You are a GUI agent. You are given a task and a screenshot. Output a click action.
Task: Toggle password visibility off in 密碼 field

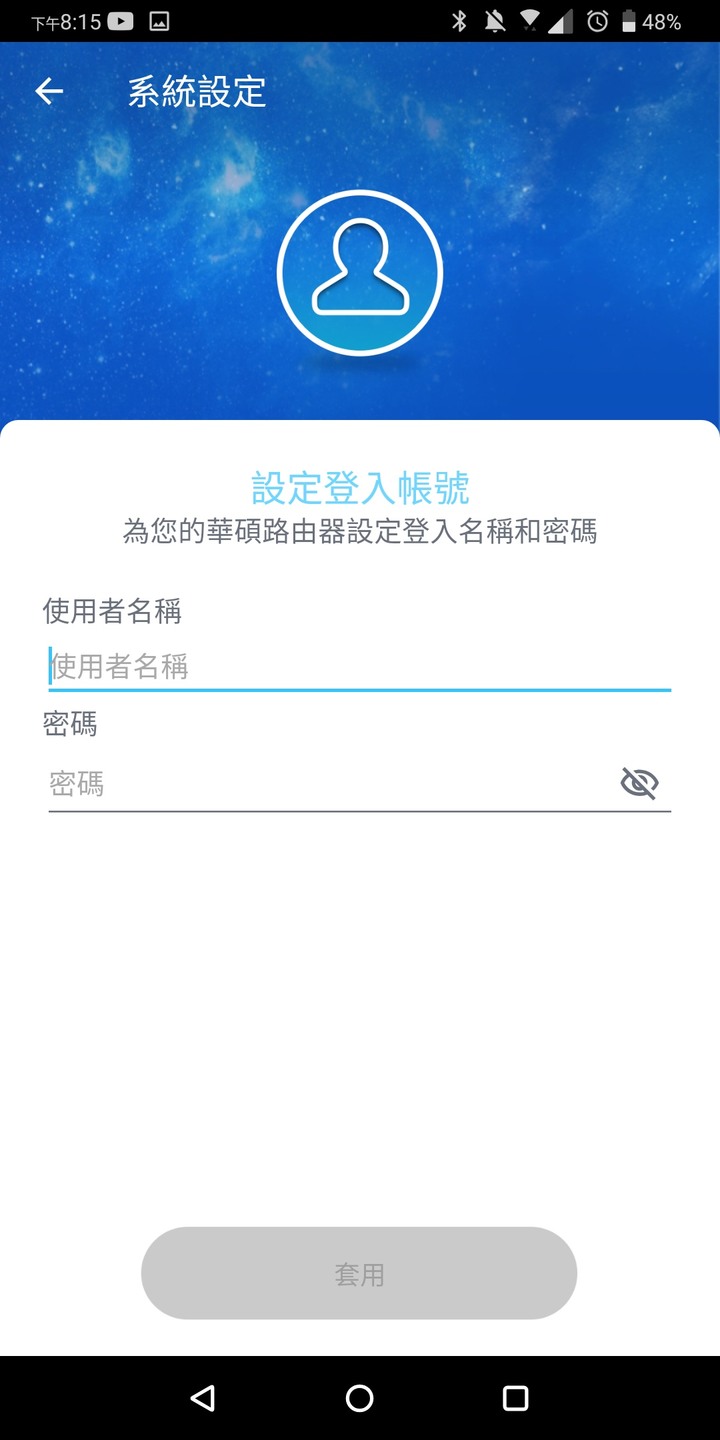coord(640,783)
